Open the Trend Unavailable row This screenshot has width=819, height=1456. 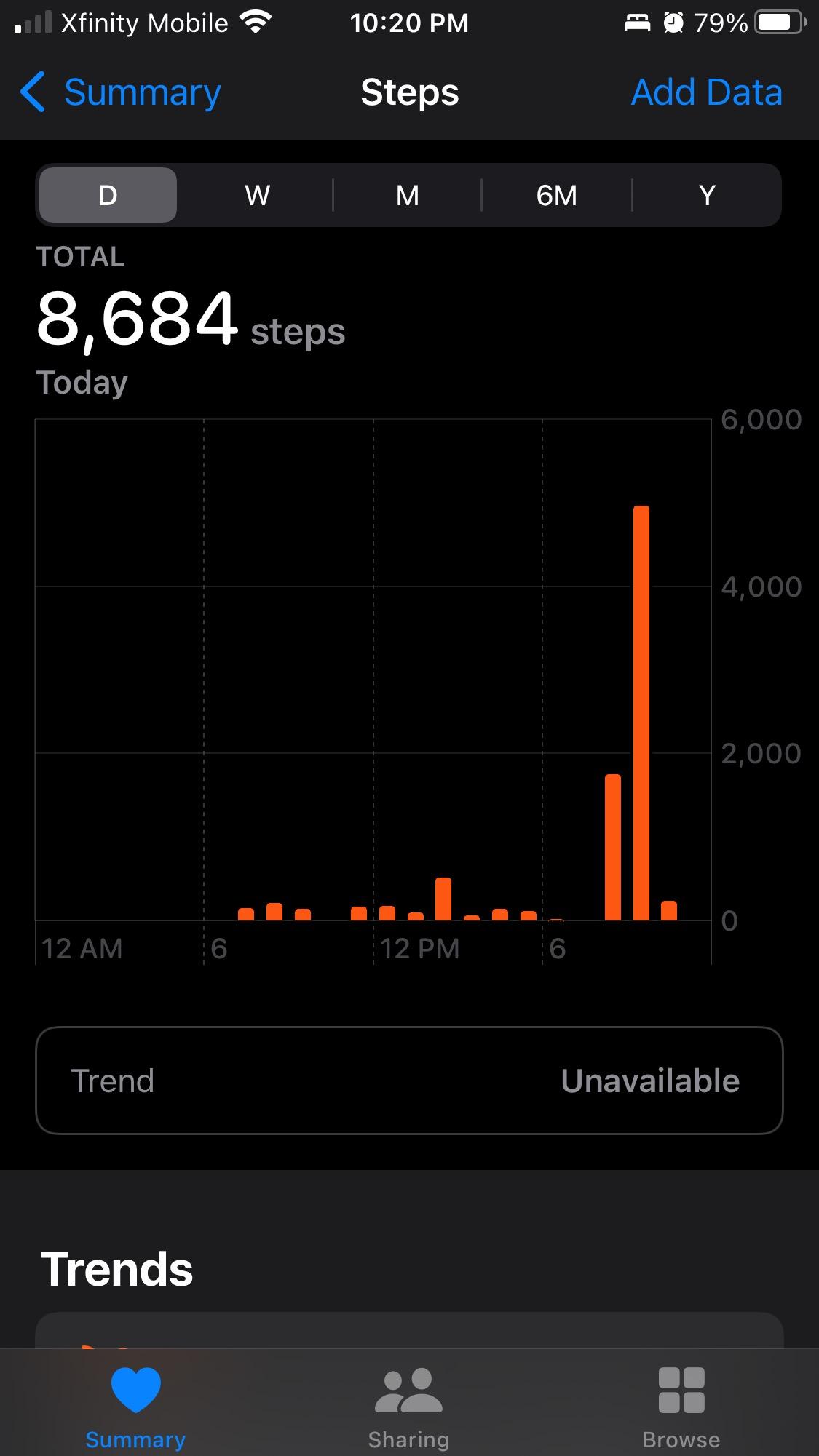[x=409, y=1081]
